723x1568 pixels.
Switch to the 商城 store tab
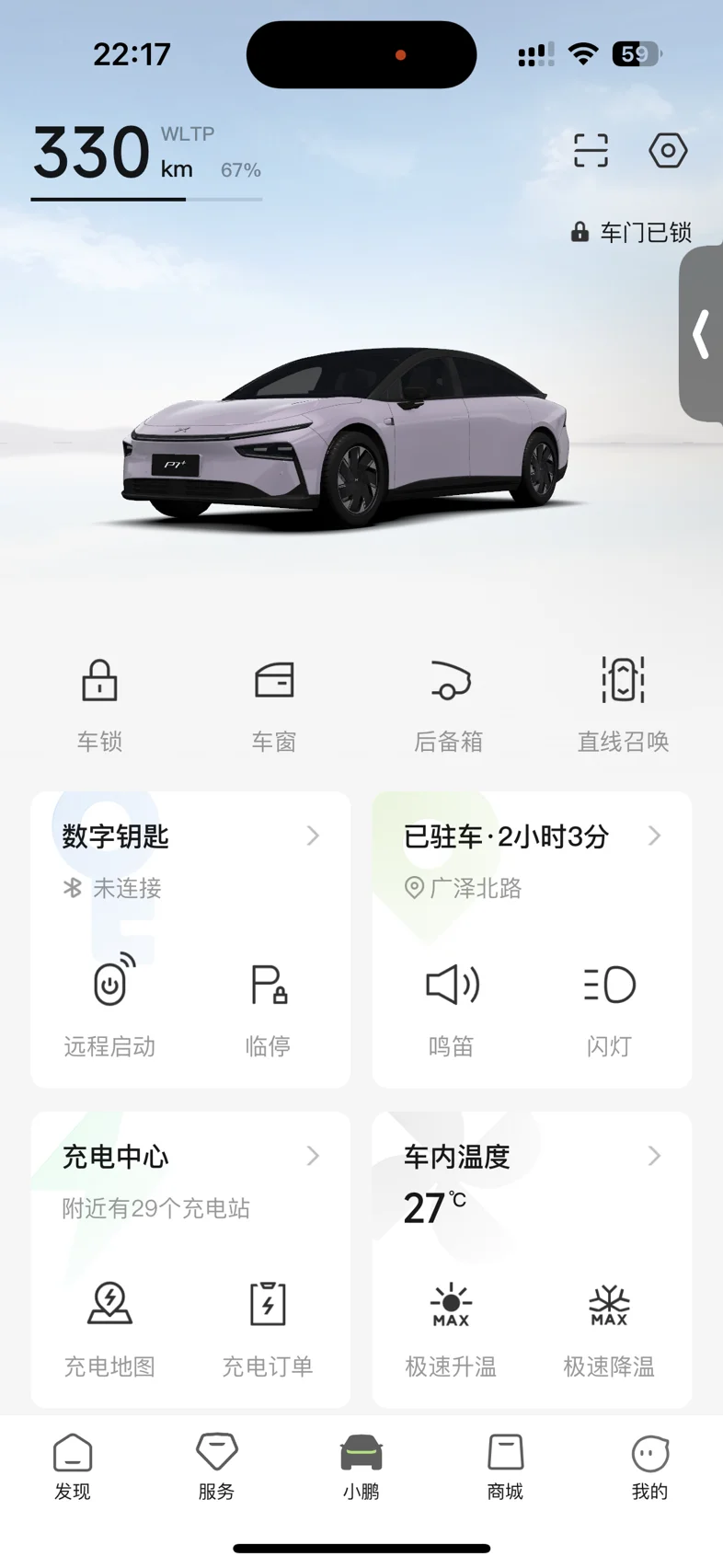505,1468
